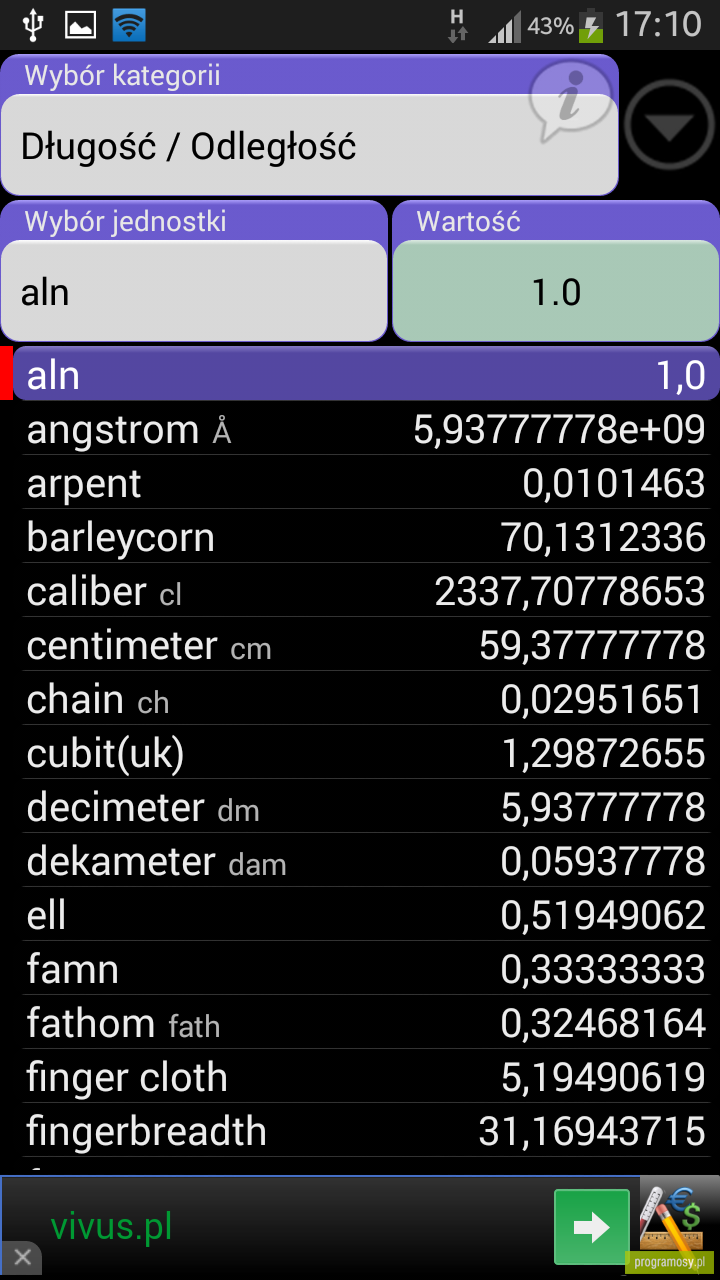Select the chain unit row
The height and width of the screenshot is (1280, 720).
tap(366, 700)
